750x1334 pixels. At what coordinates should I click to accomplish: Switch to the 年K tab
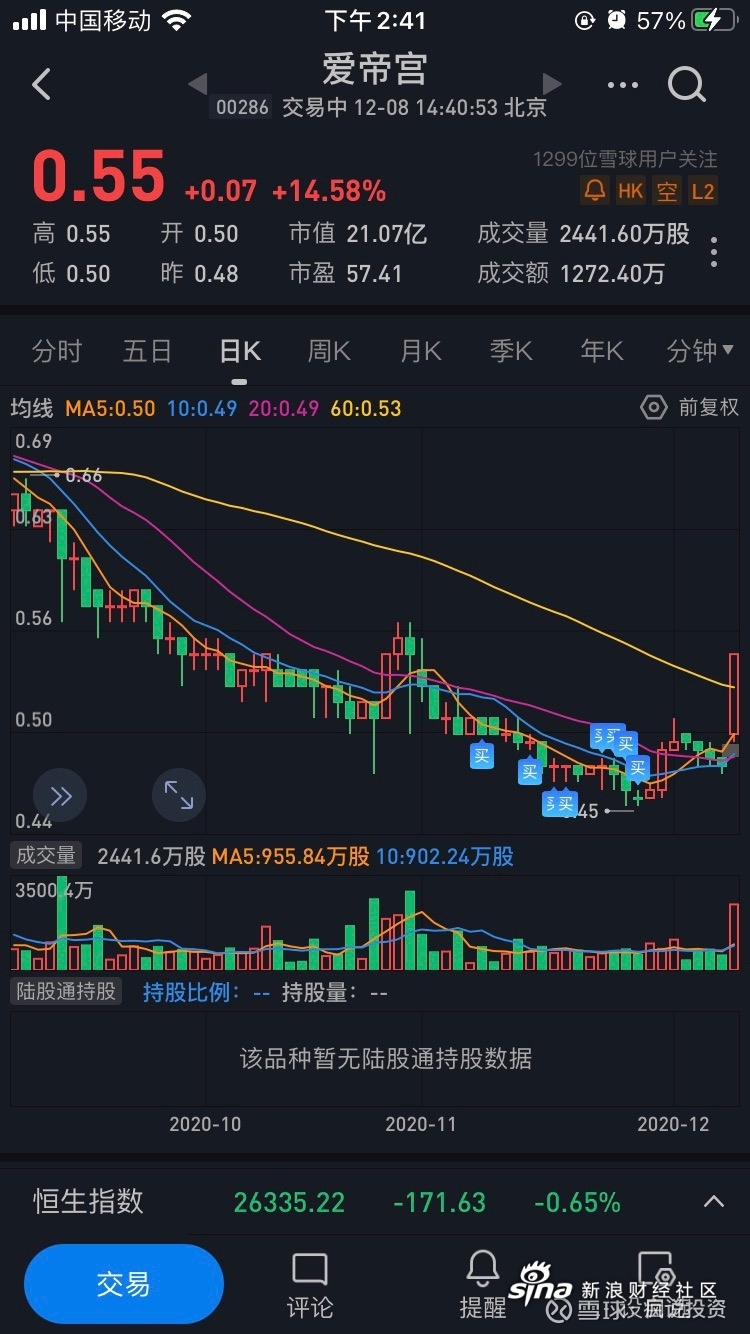coord(602,351)
